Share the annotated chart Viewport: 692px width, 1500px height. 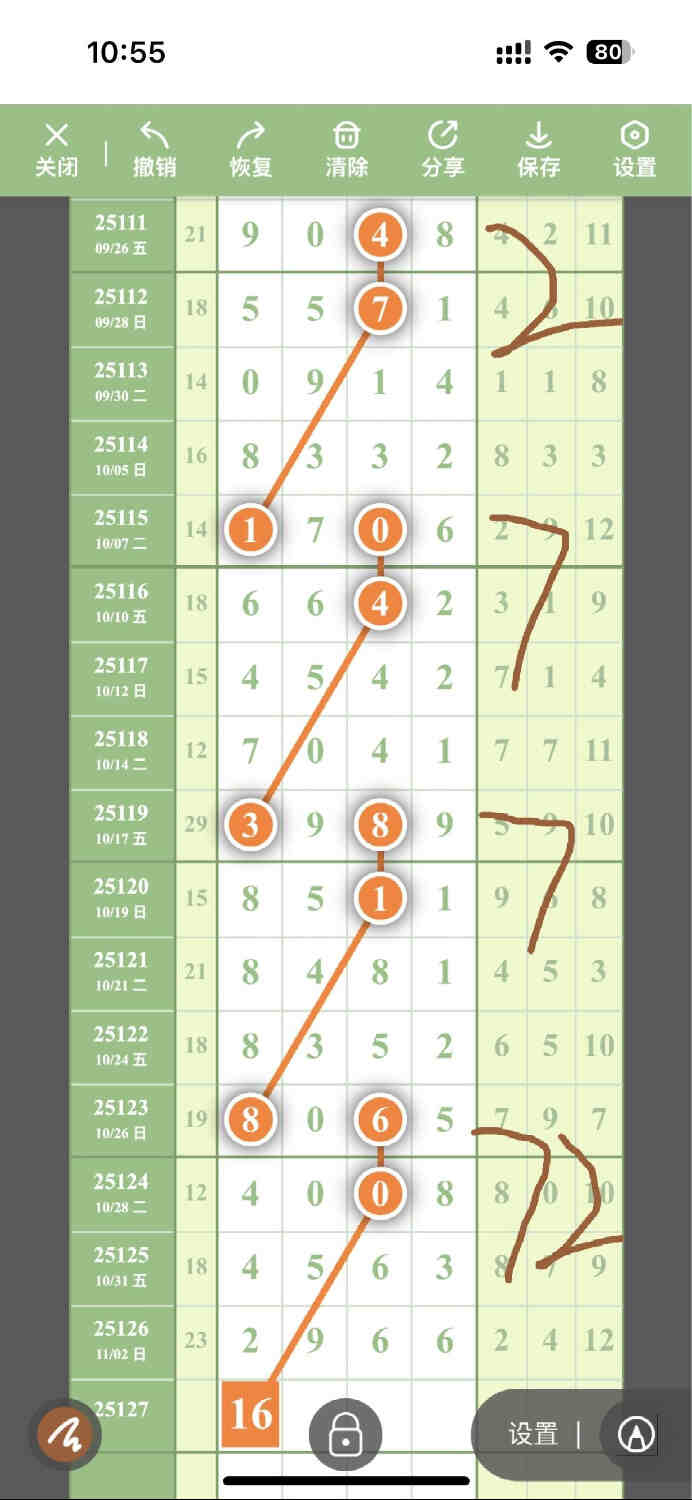[x=442, y=150]
